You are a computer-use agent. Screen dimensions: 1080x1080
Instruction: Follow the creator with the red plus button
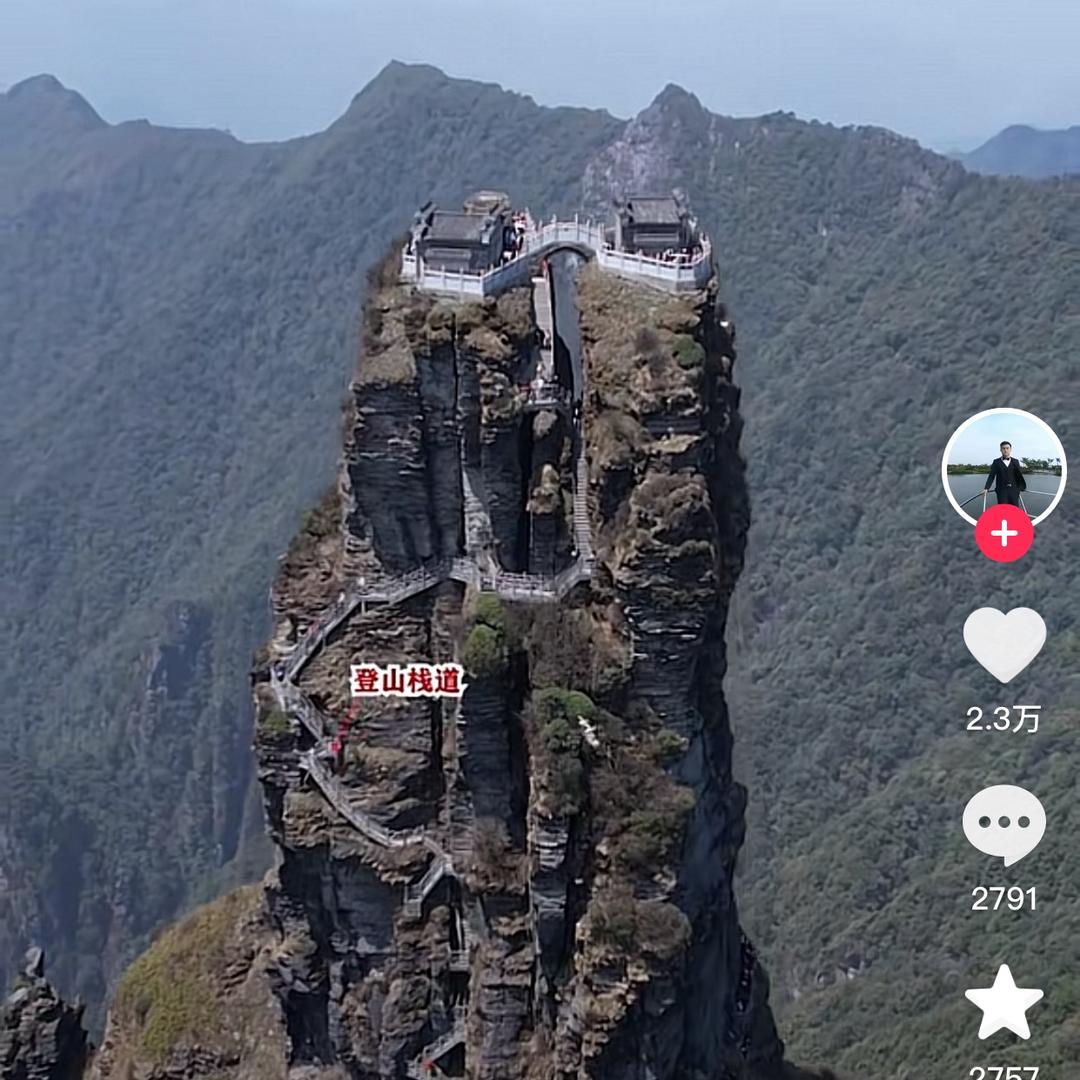[1004, 533]
